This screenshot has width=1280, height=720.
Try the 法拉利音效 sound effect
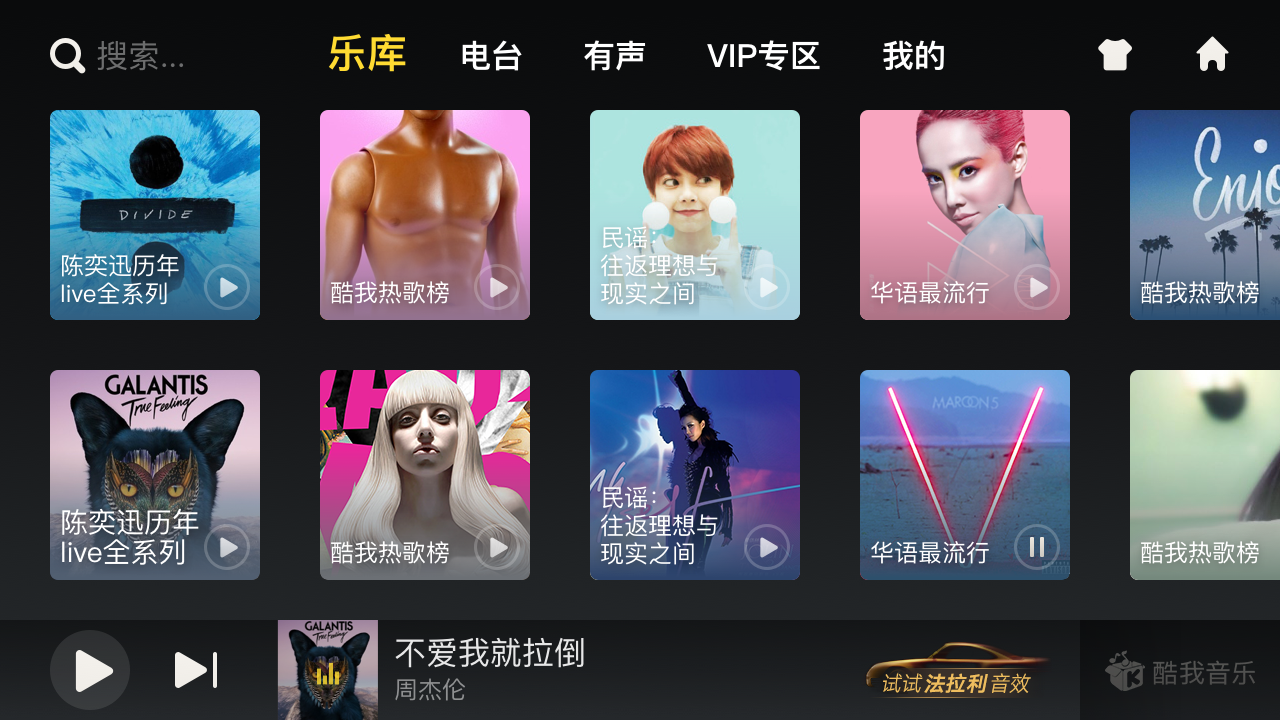(x=956, y=672)
